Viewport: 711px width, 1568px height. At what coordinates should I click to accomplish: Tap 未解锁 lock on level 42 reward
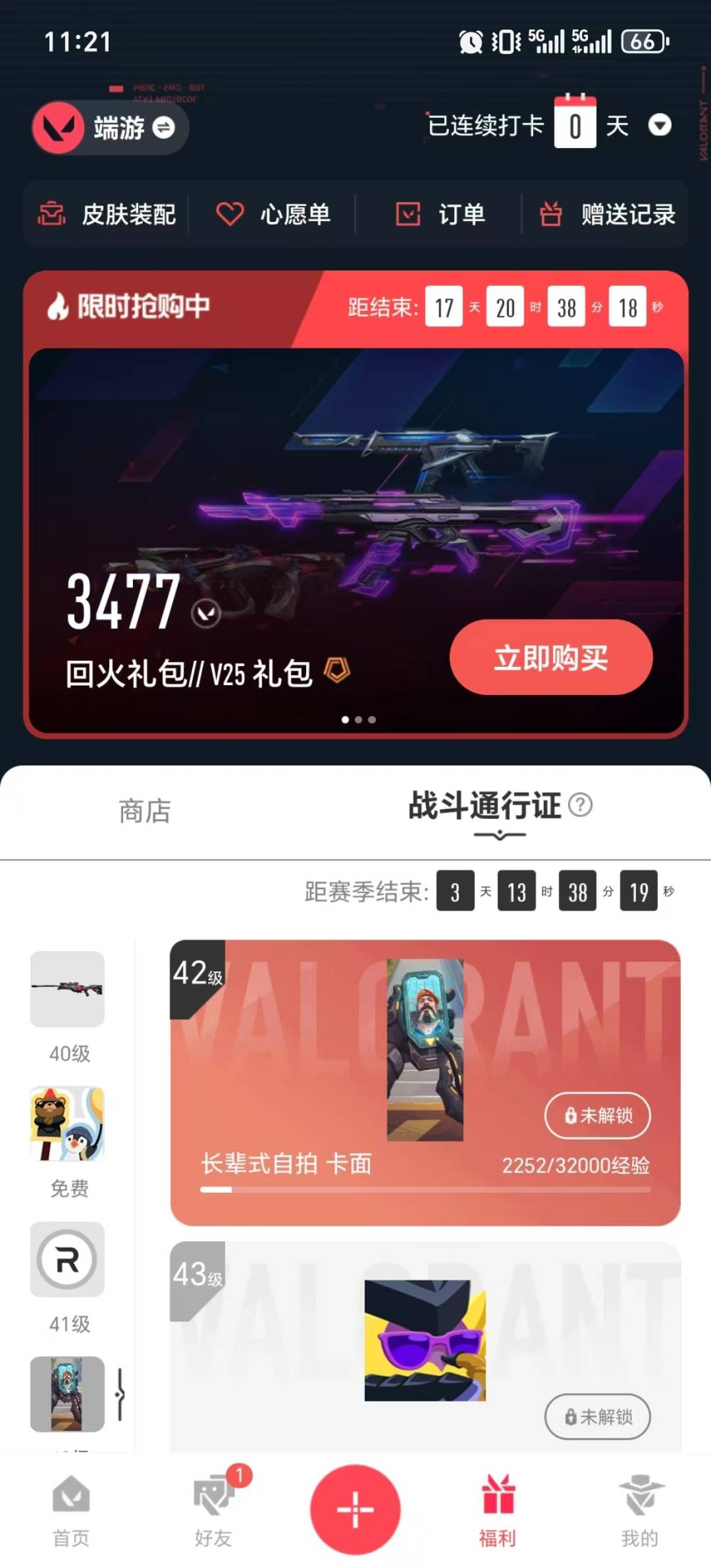point(597,1115)
